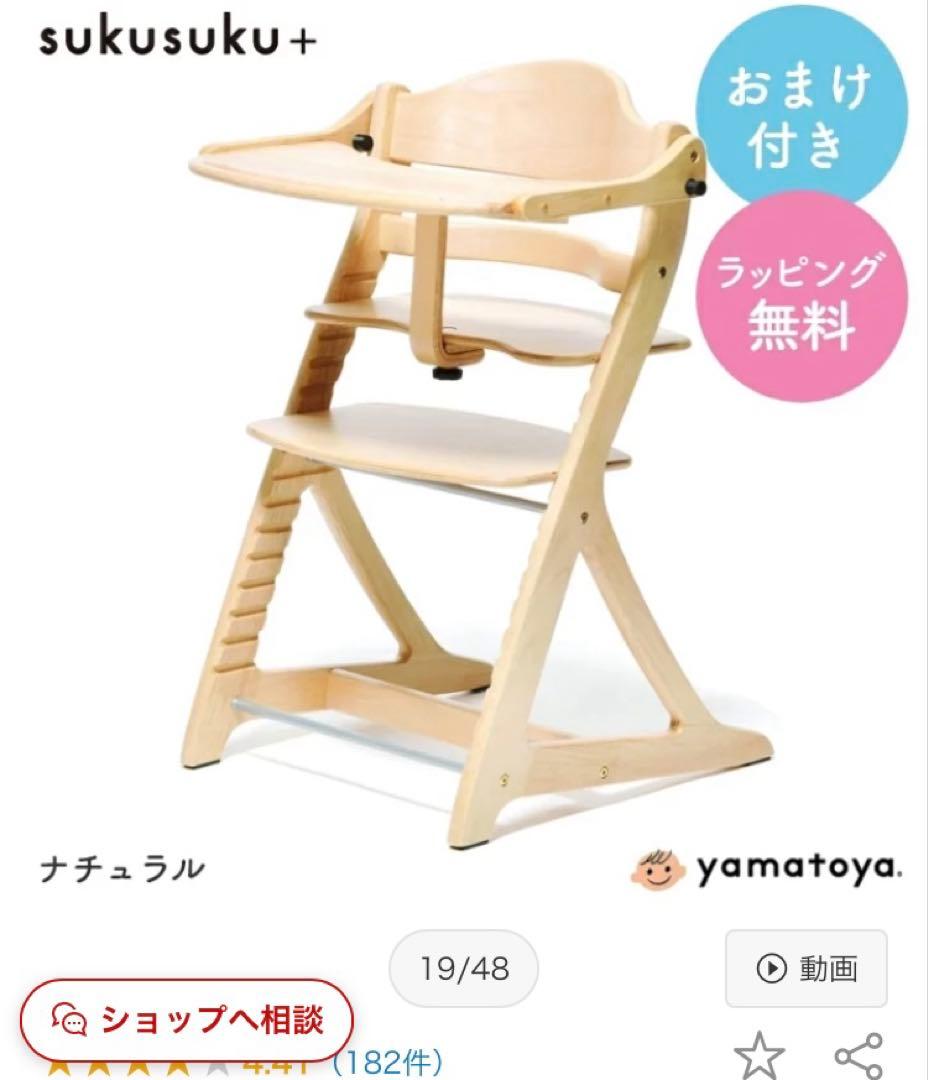Select the ナチュラル color name label
Viewport: 928px width, 1080px height.
click(x=125, y=866)
